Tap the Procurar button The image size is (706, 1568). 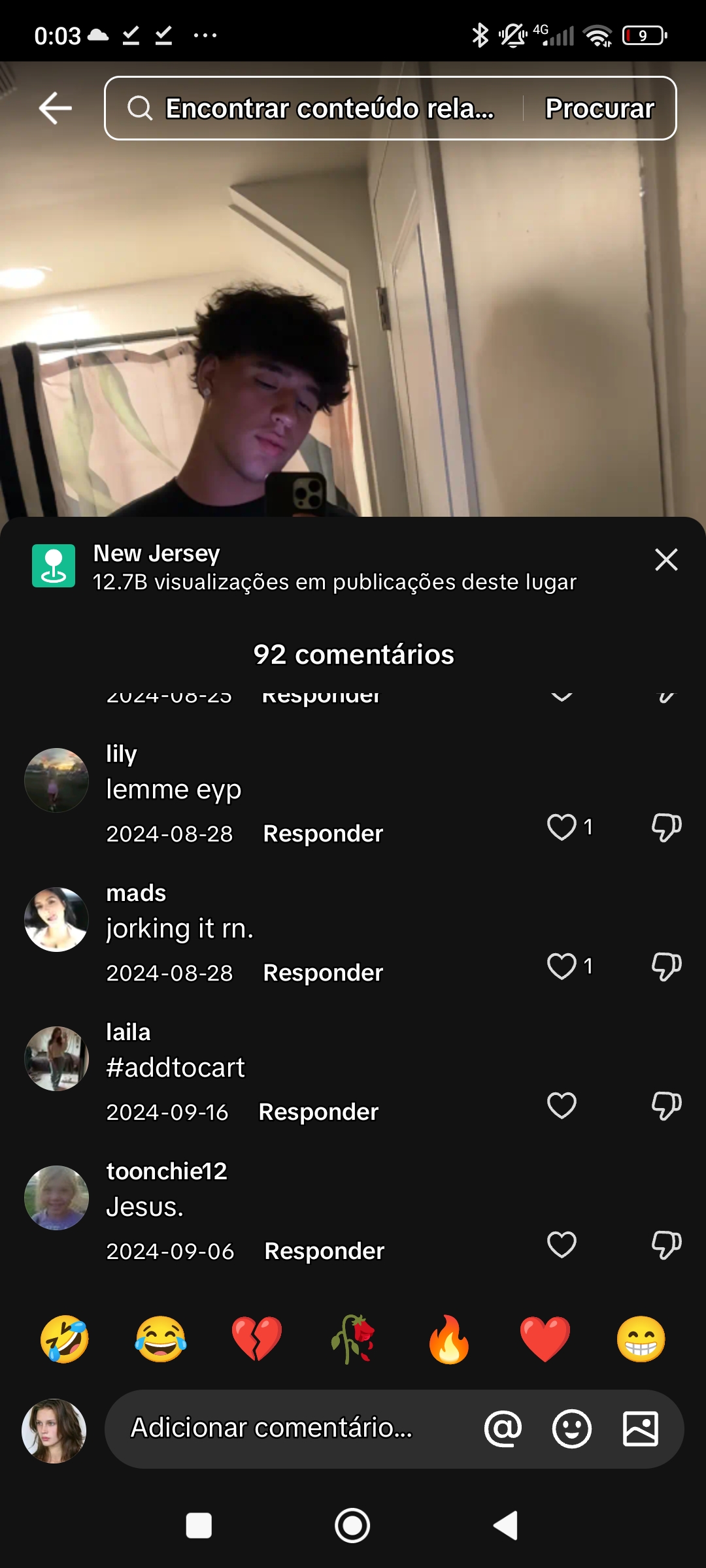[599, 108]
